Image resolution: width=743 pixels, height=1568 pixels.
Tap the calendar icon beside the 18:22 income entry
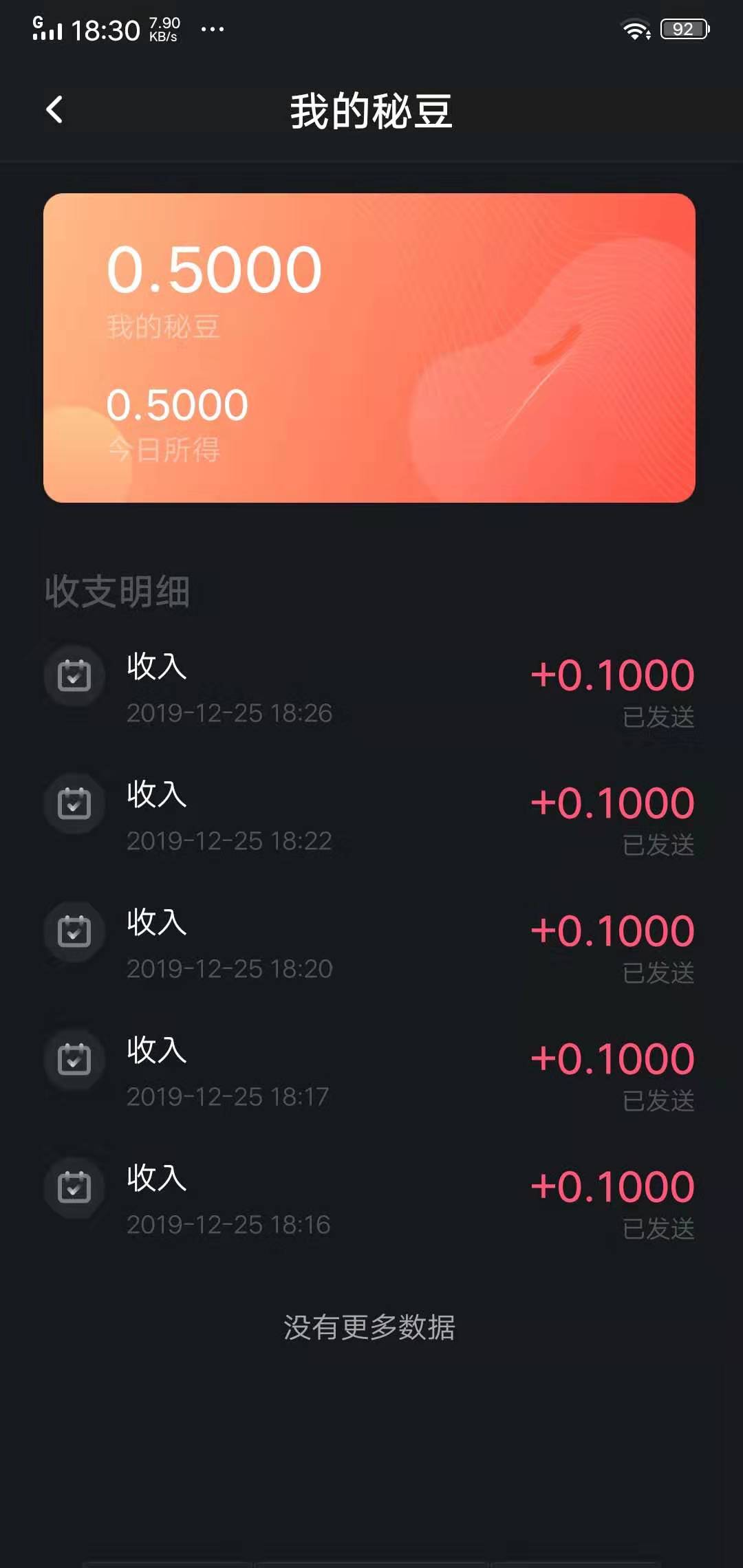[74, 805]
